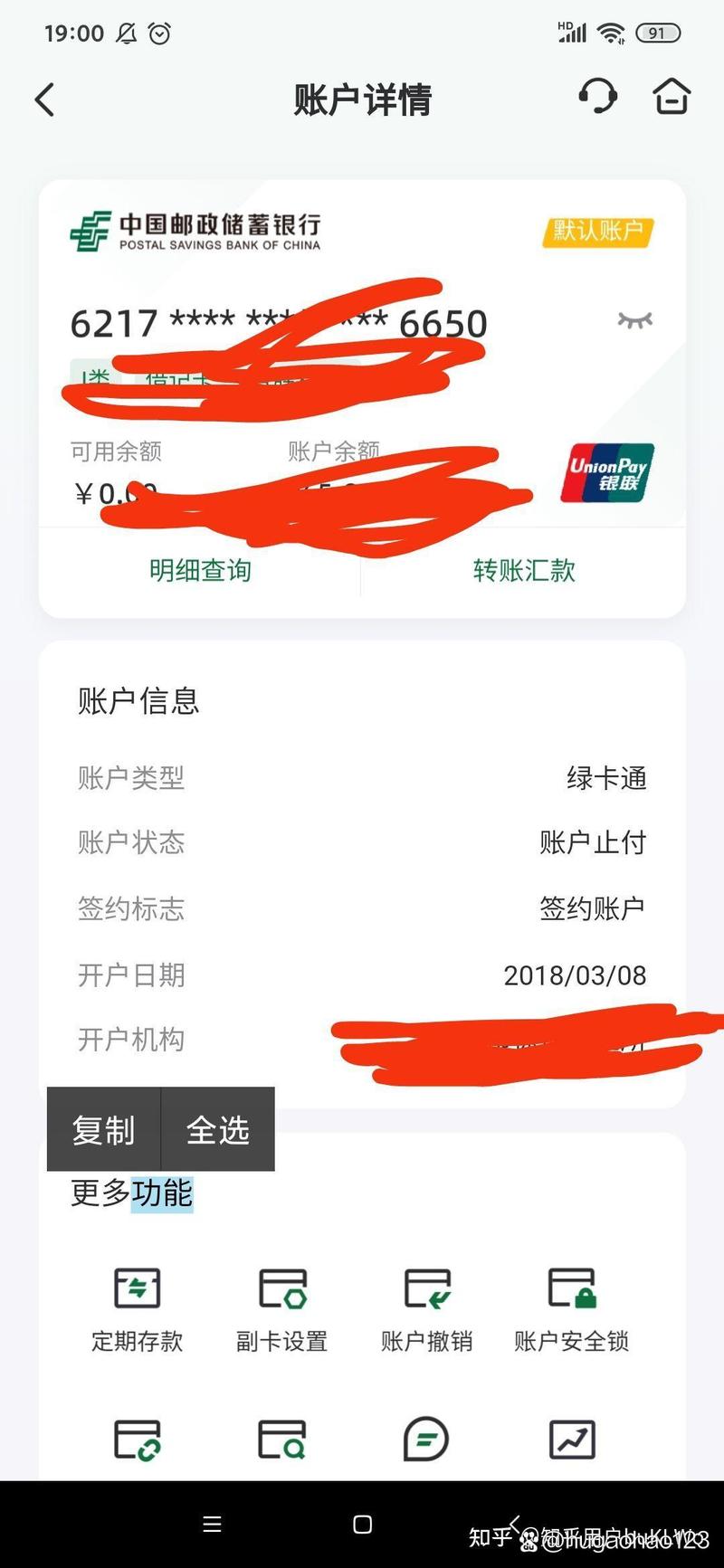The height and width of the screenshot is (1568, 724).
Task: Open 明细查询 transaction details
Action: (x=199, y=570)
